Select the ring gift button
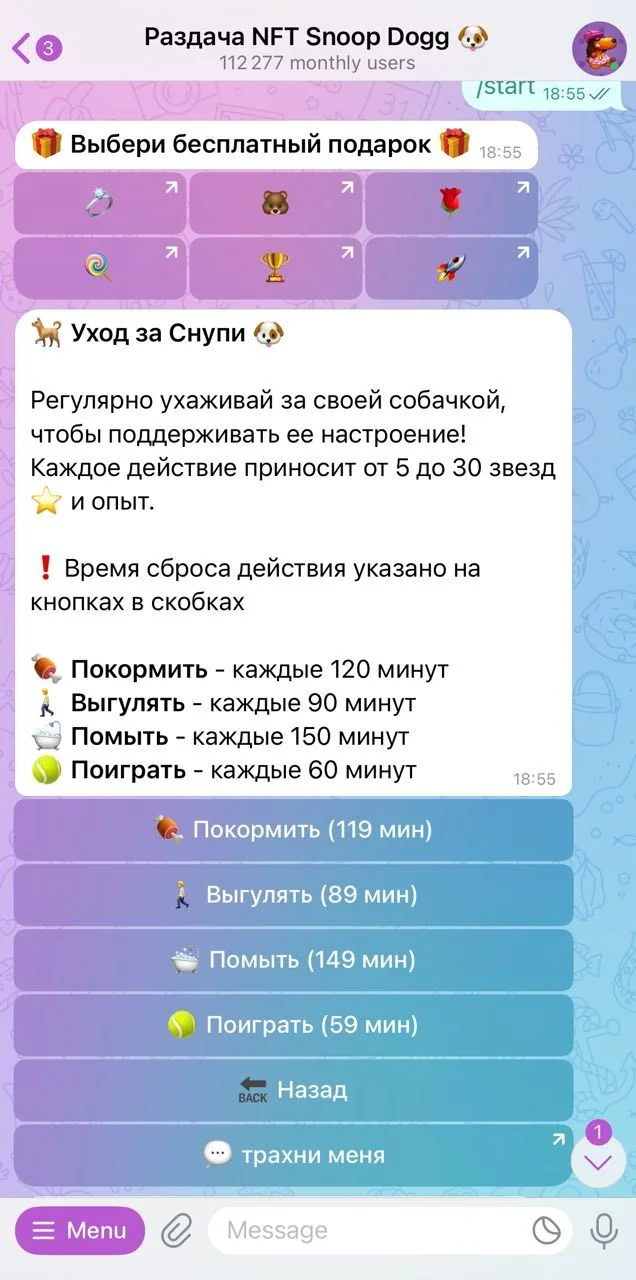Screen dimensions: 636x1280 99,203
